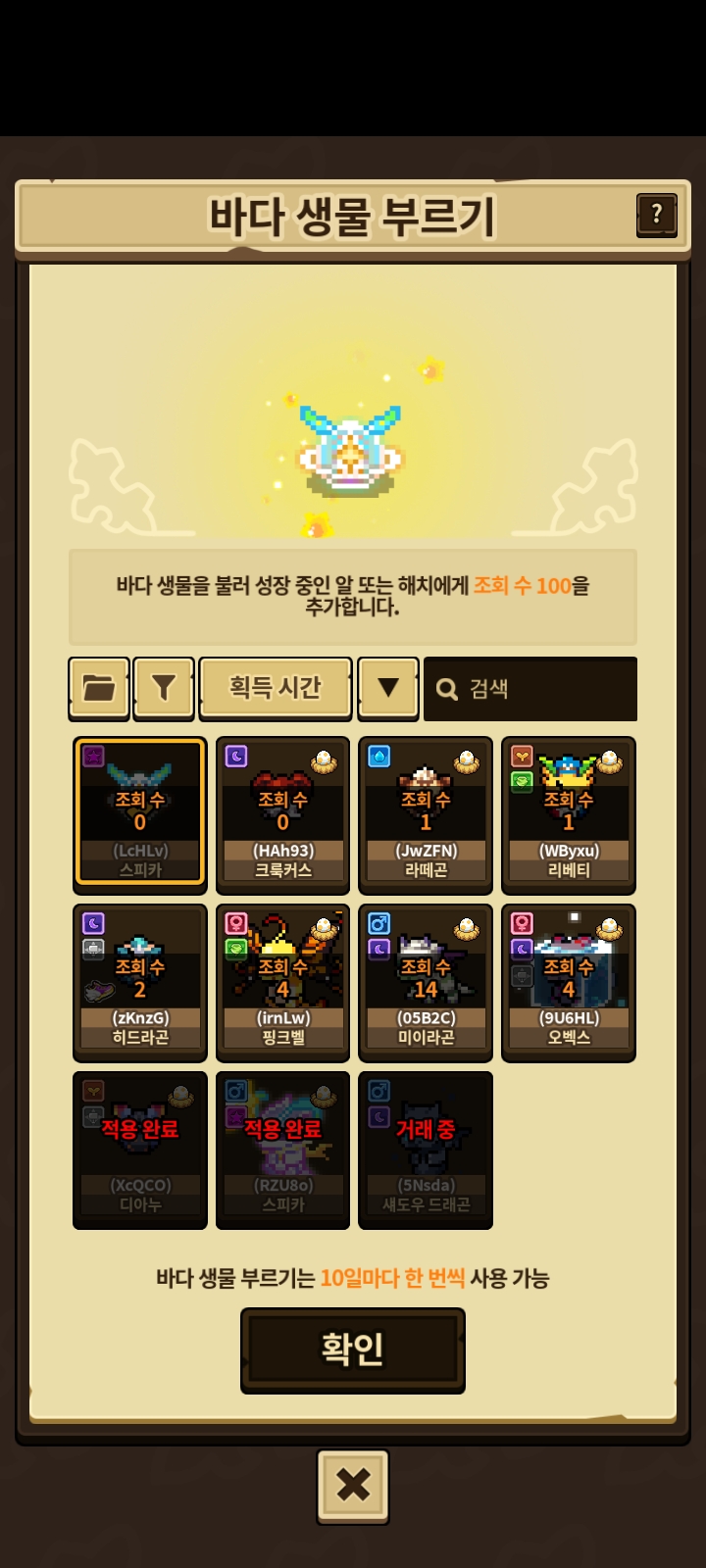Select the 핑크벨 (irnLw) card
Viewport: 706px width, 1568px height.
[x=282, y=983]
